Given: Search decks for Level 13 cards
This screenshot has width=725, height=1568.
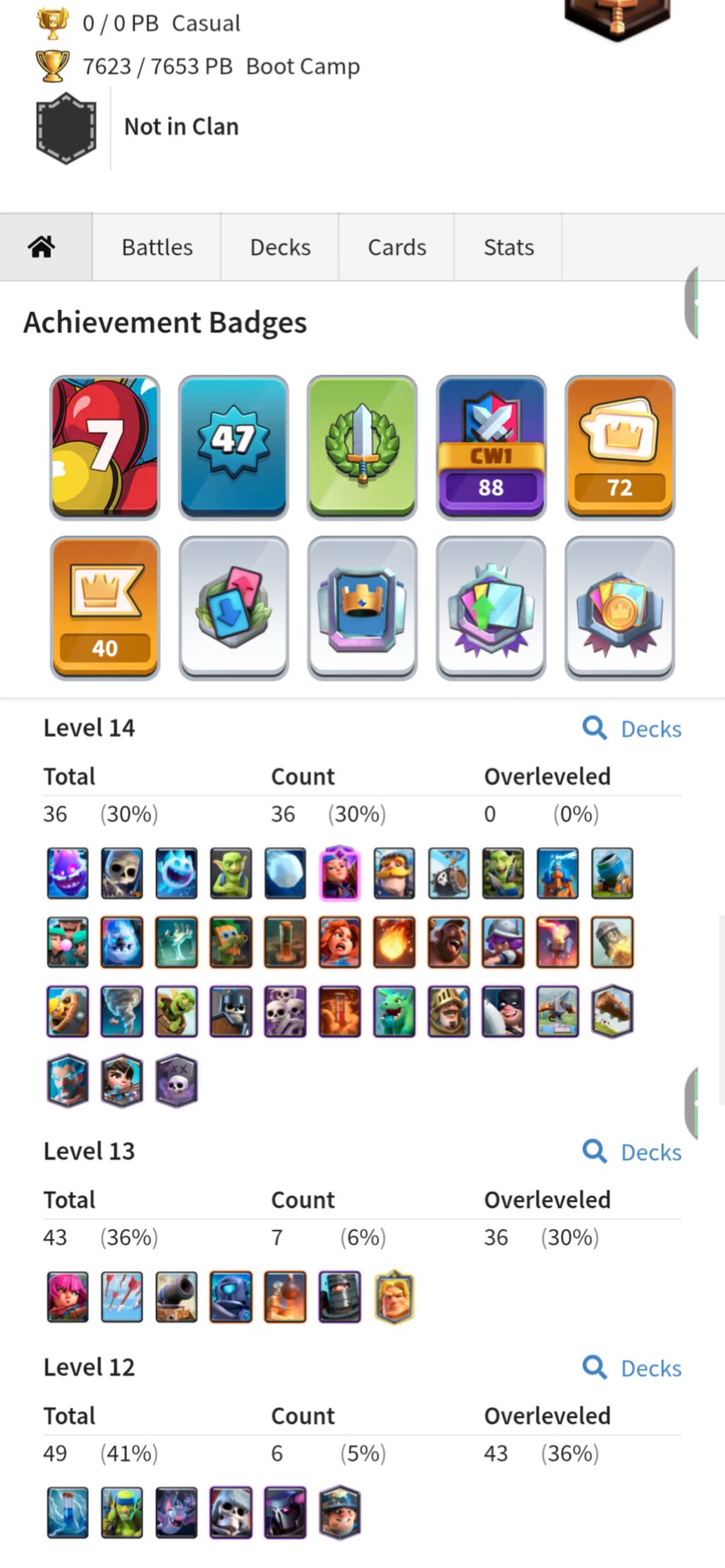Looking at the screenshot, I should pyautogui.click(x=633, y=1151).
